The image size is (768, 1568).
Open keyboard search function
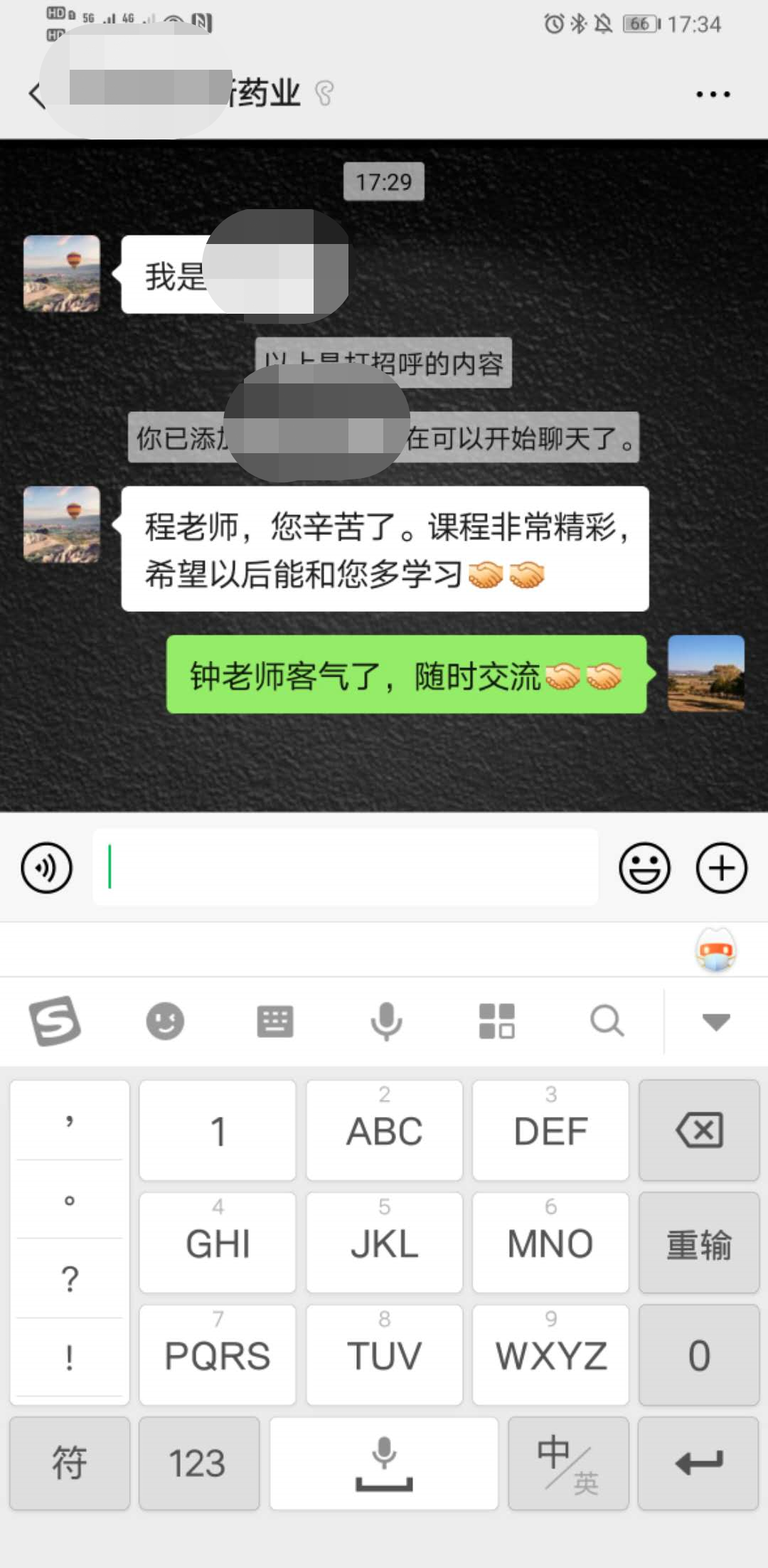click(x=607, y=1022)
